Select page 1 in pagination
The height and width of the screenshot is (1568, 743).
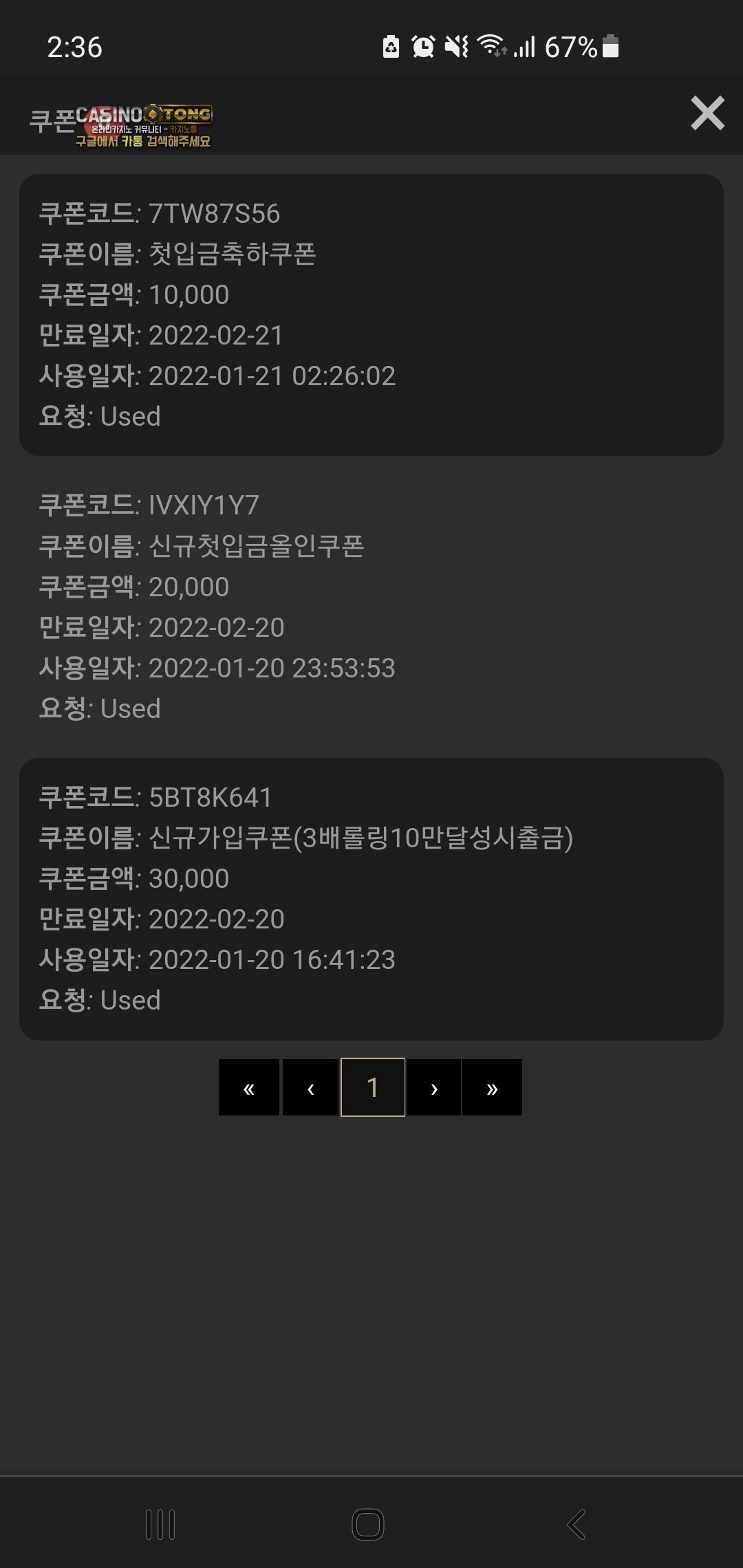pos(373,1087)
